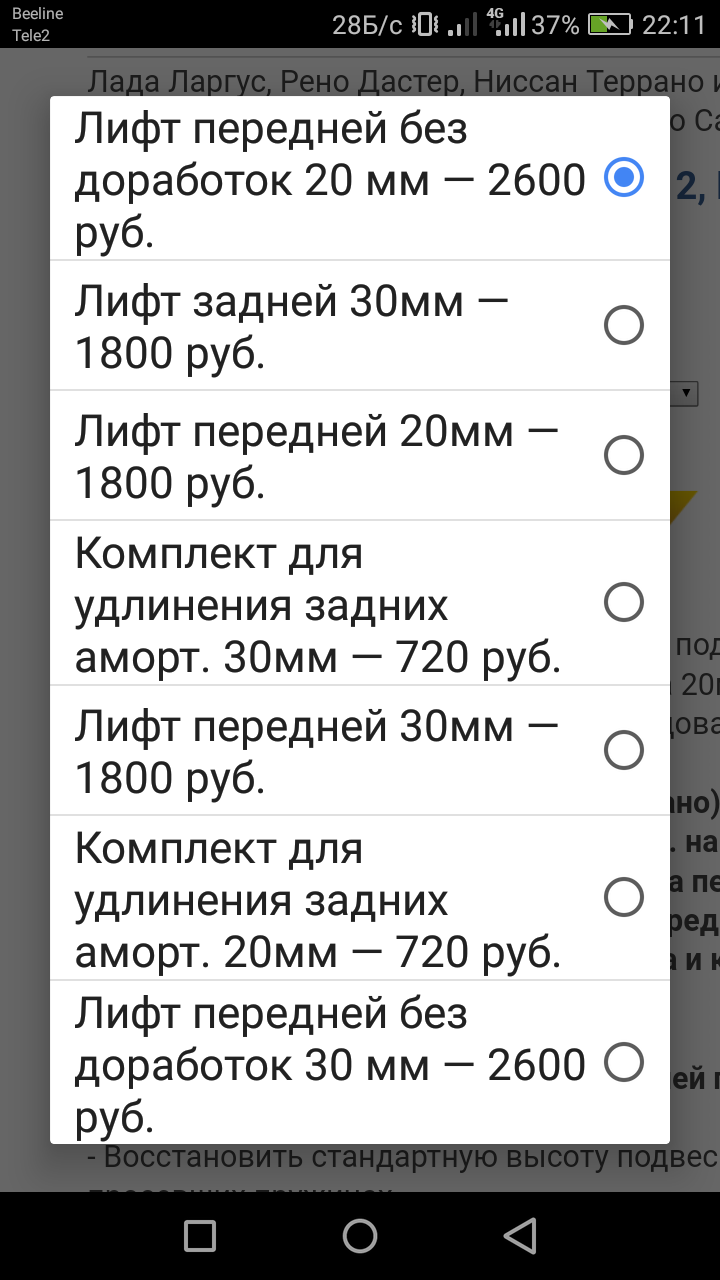Choose Лифт передней 30мм — 1800 руб.

tap(360, 750)
